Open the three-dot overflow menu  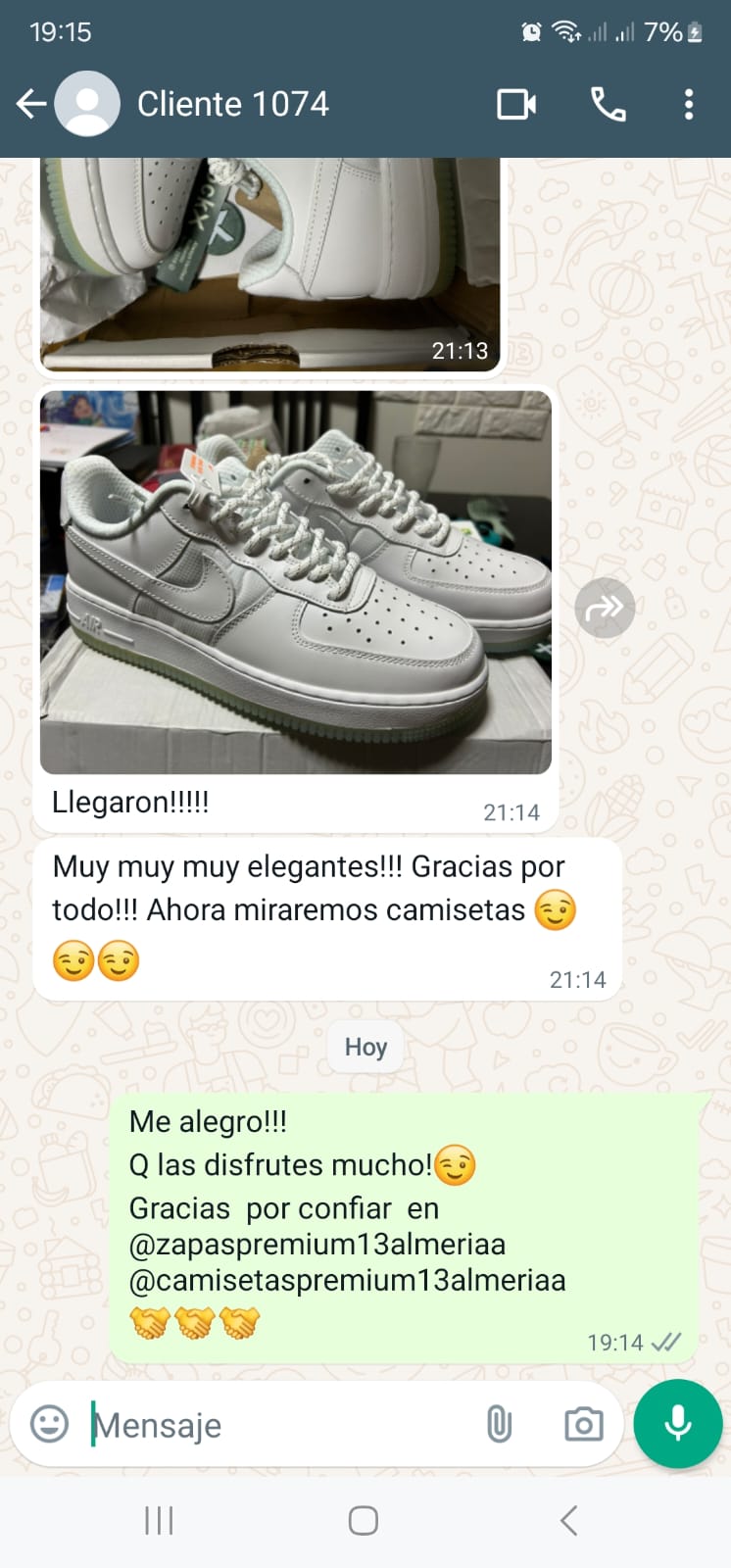pyautogui.click(x=689, y=104)
